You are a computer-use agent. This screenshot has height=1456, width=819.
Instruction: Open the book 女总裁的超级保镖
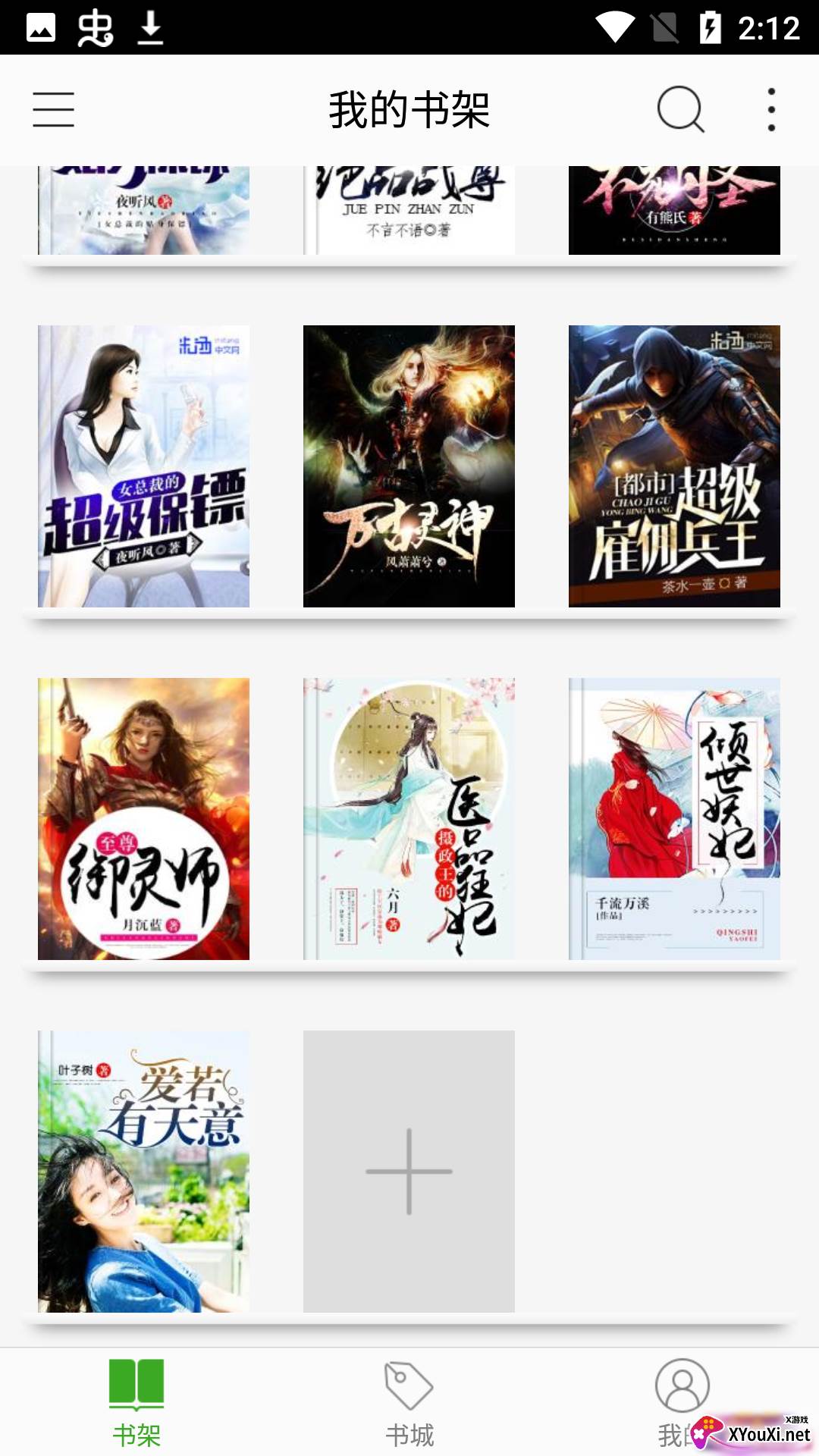[143, 466]
